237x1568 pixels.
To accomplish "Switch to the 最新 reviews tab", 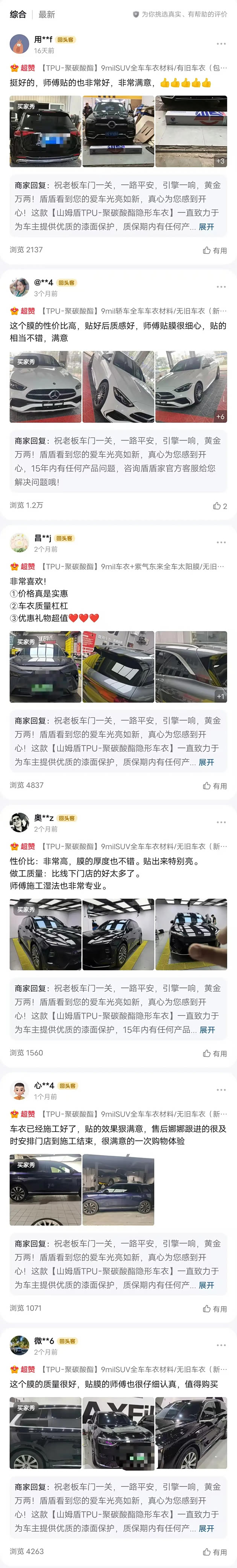I will tap(47, 14).
